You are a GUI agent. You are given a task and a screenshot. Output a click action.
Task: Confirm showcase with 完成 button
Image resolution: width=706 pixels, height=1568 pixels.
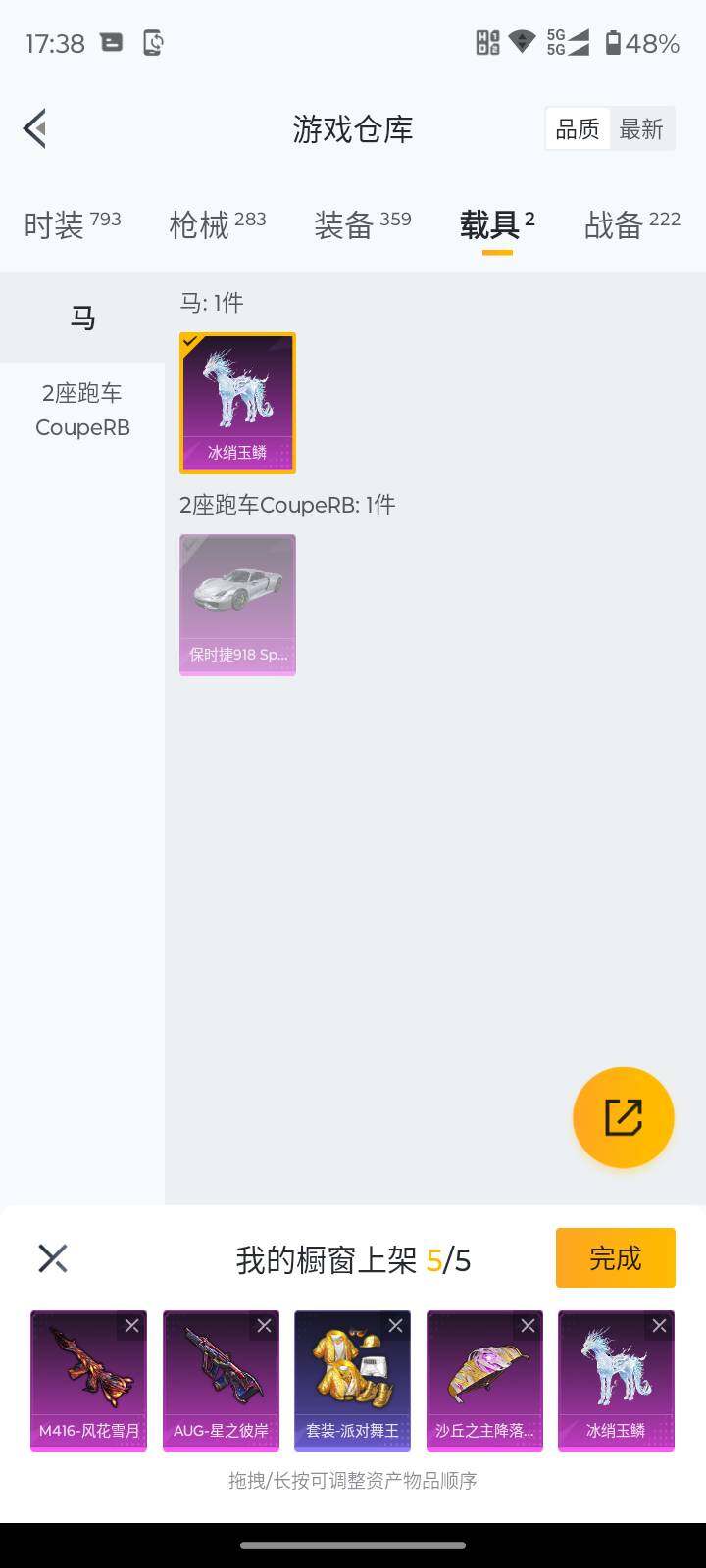615,1257
